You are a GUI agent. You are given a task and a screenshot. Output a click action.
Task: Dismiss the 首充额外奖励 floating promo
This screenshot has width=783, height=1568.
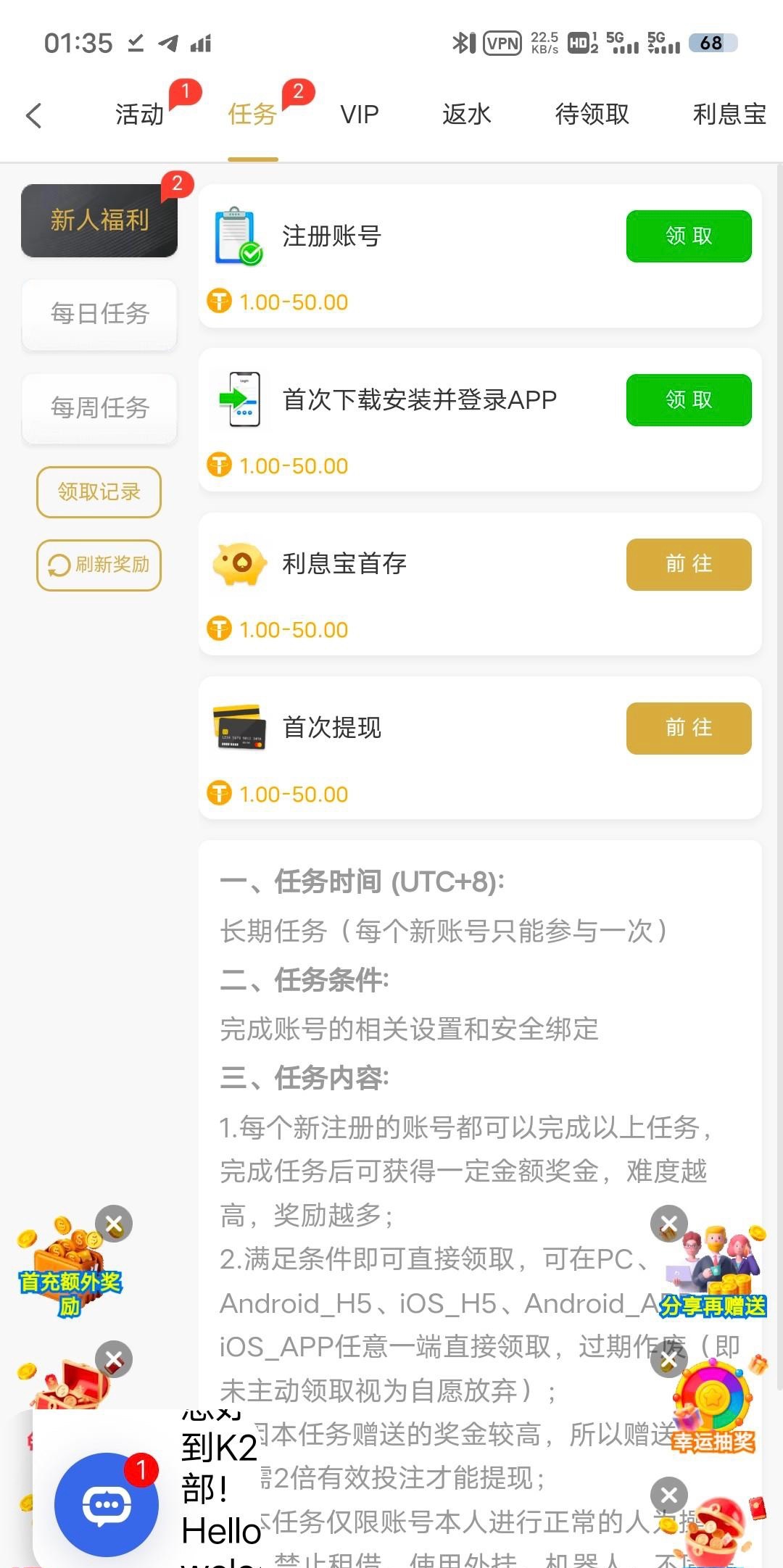pyautogui.click(x=114, y=1224)
